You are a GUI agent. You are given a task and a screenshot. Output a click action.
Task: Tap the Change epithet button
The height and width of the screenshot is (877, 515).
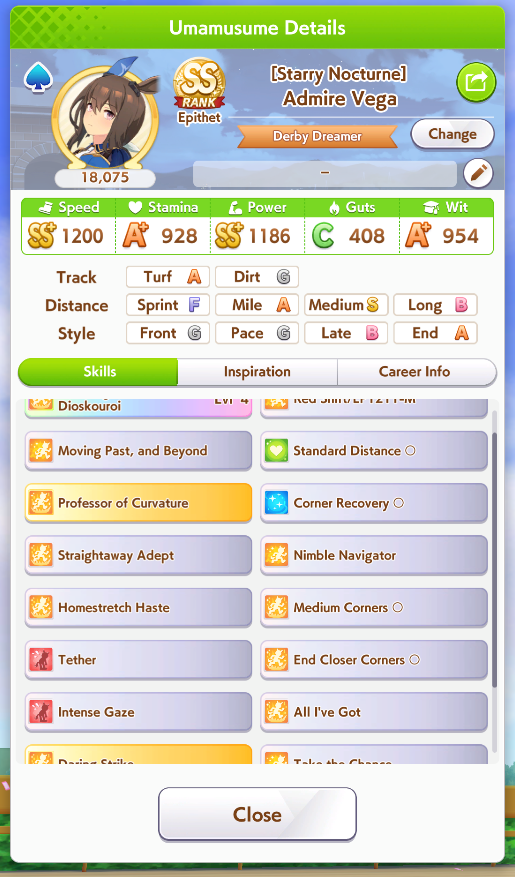452,134
